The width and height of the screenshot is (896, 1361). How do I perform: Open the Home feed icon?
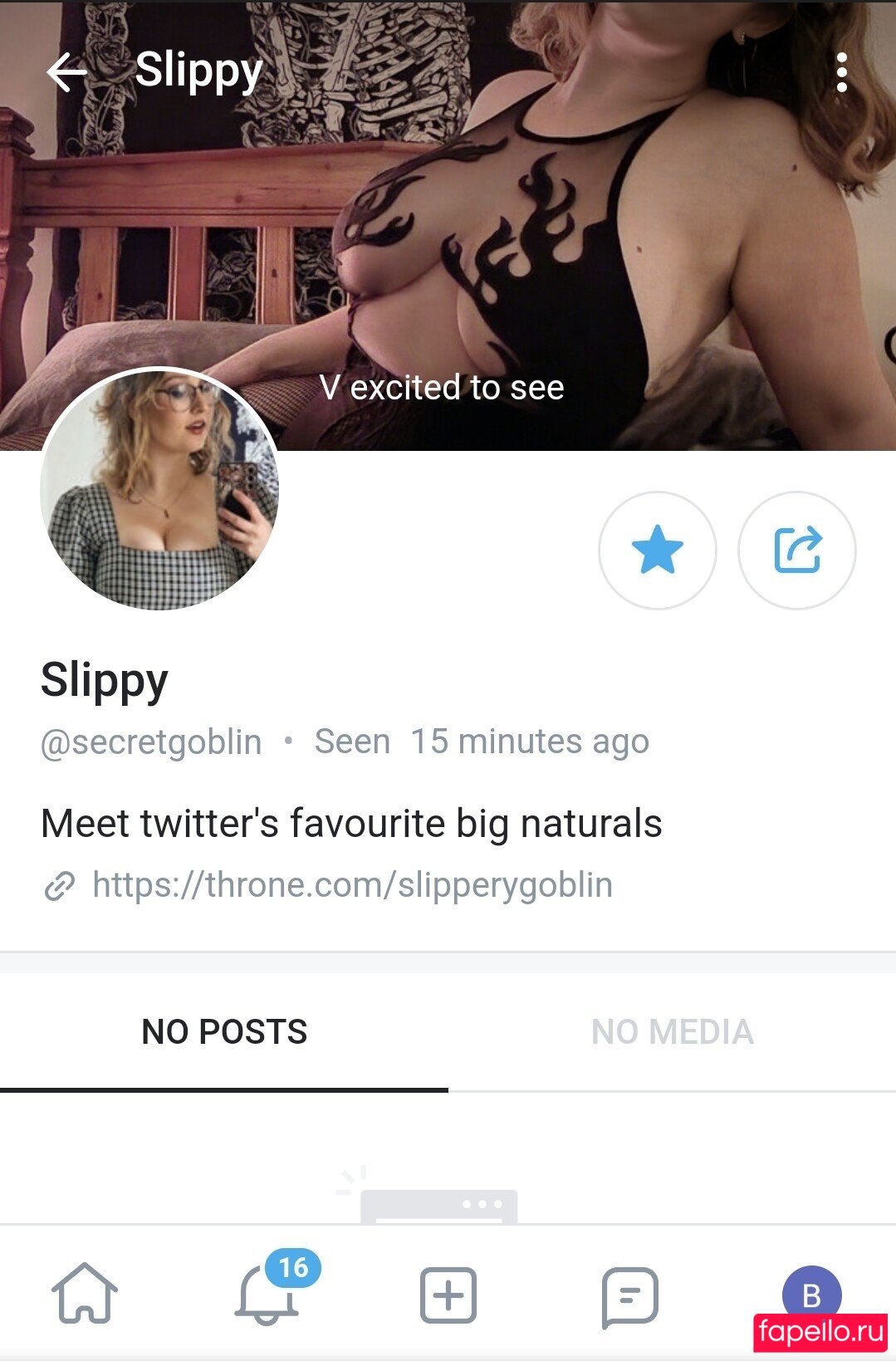[89, 1294]
